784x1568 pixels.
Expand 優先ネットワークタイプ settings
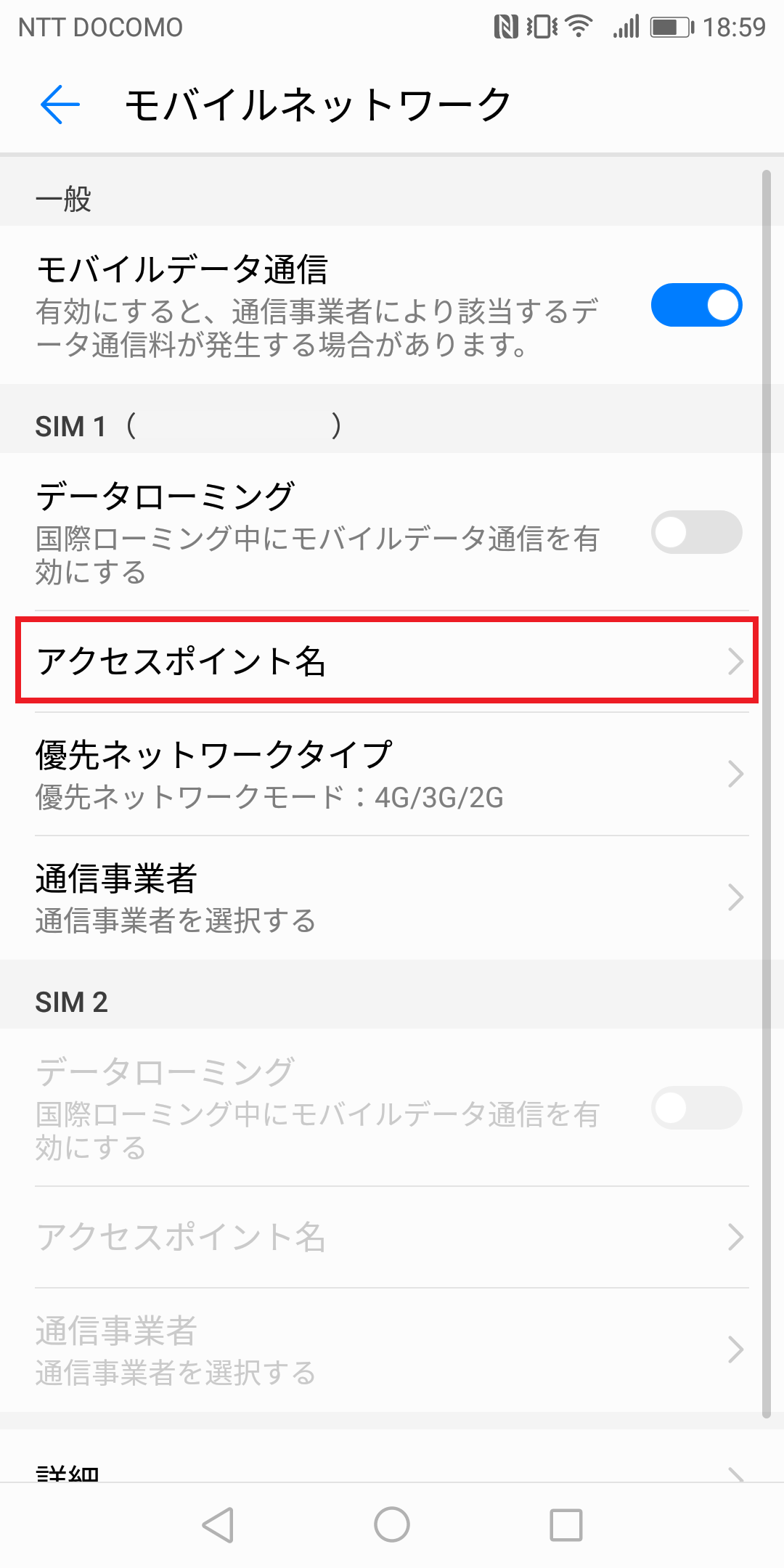tap(736, 774)
